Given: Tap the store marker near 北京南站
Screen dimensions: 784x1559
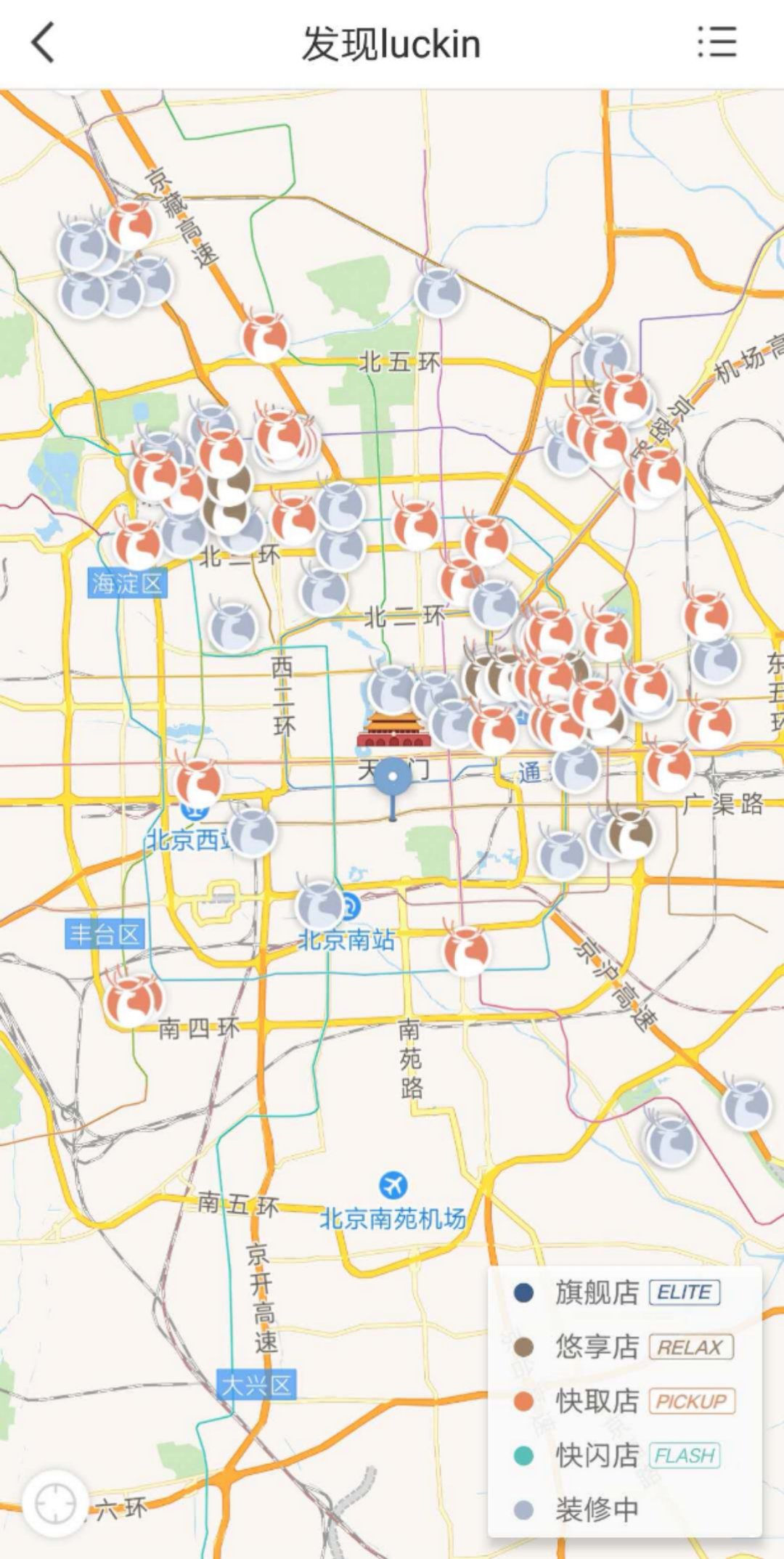Looking at the screenshot, I should click(319, 905).
